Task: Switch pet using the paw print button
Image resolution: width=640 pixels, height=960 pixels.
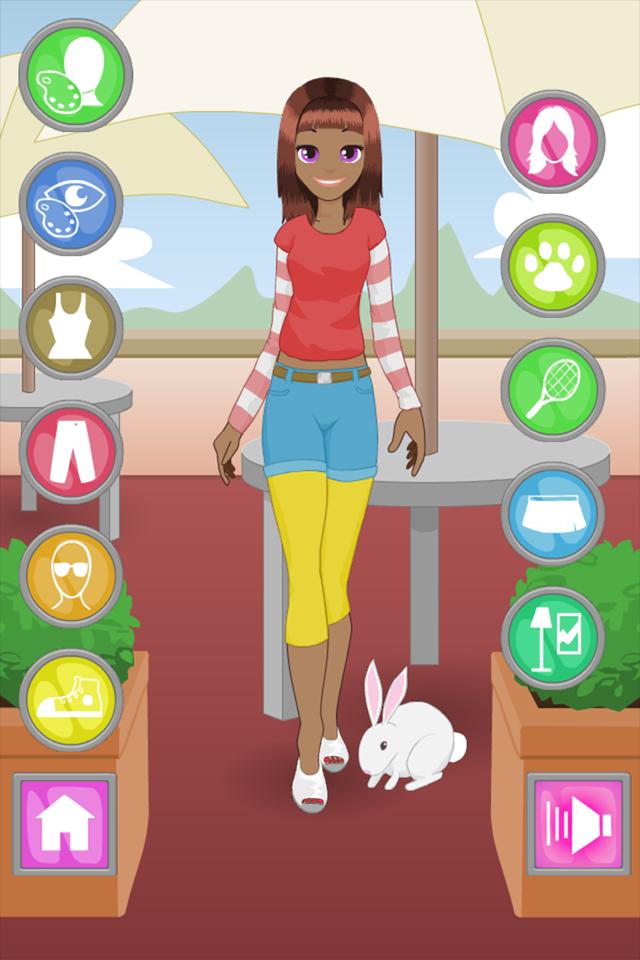Action: click(553, 266)
